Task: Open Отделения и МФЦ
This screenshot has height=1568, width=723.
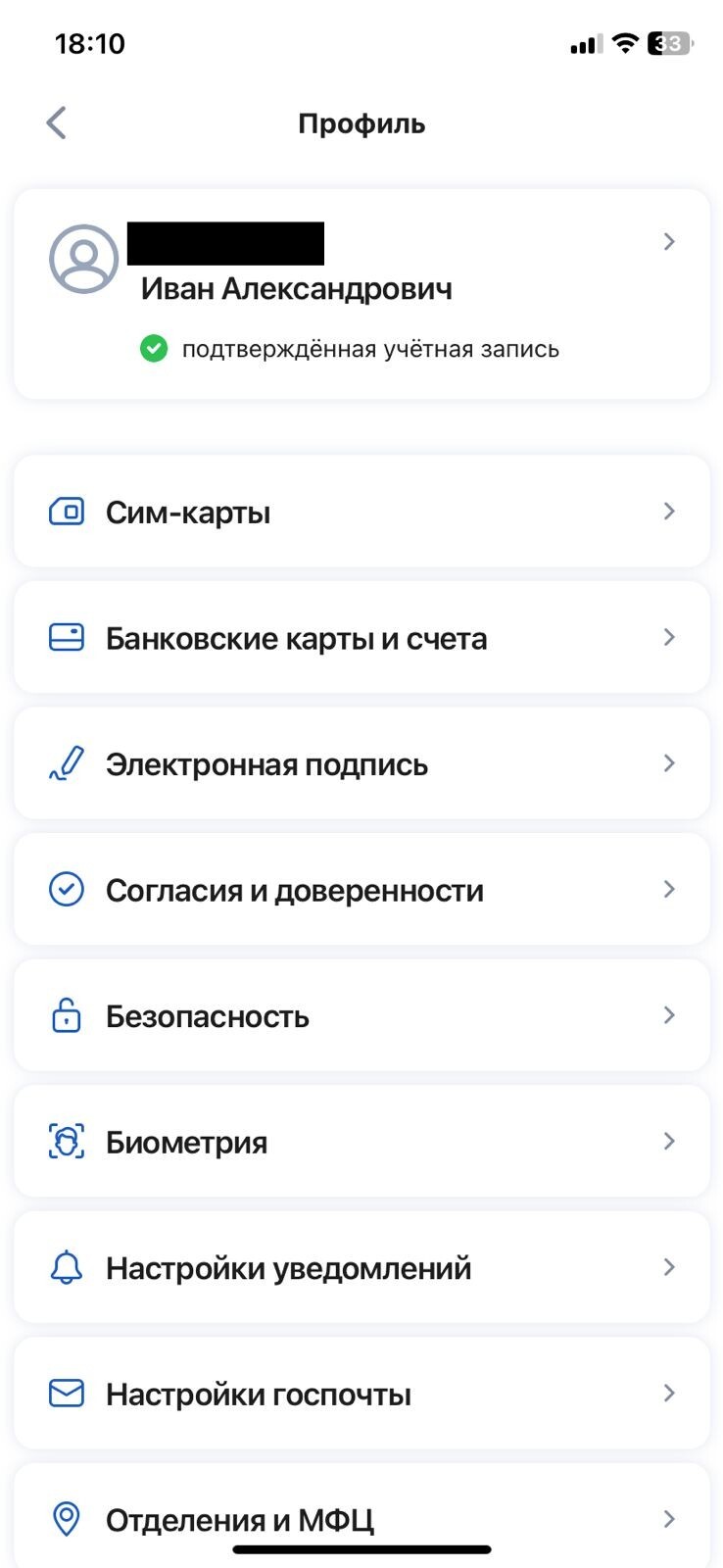Action: pos(361,1516)
